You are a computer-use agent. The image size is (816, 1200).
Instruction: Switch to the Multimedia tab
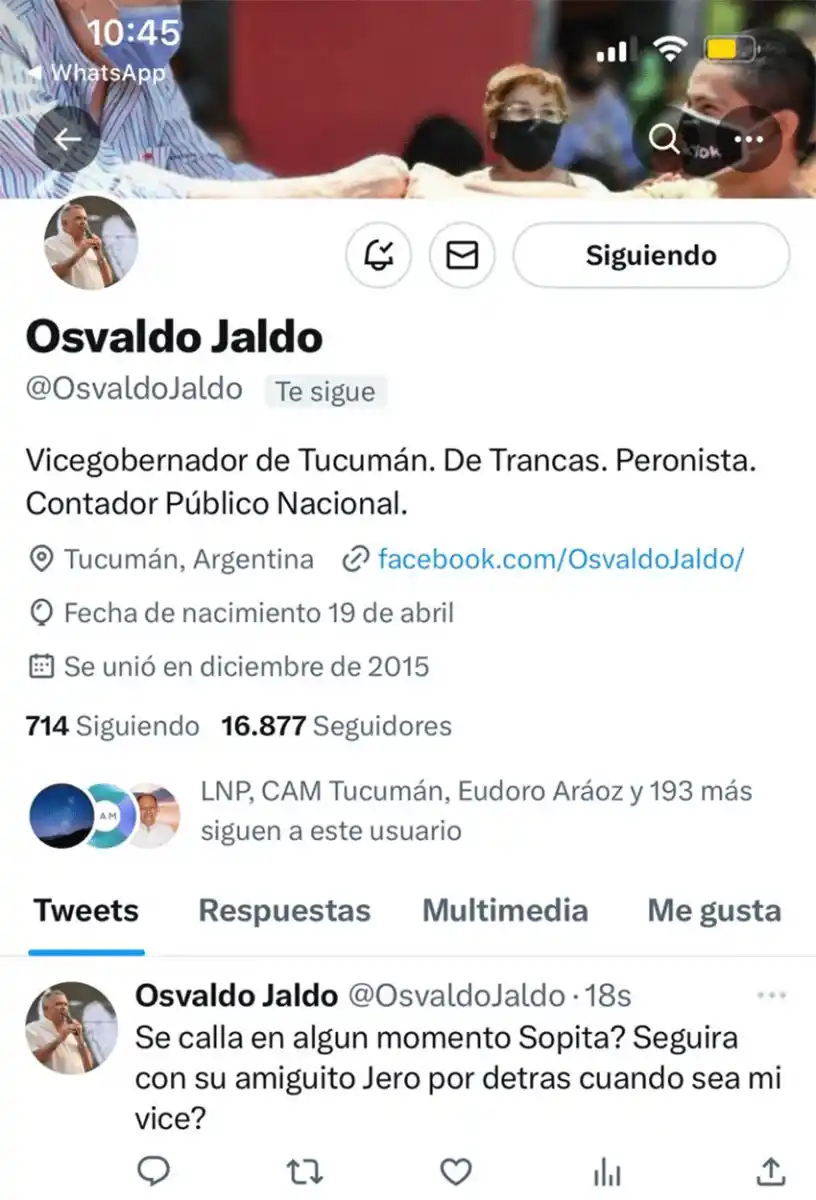coord(505,910)
